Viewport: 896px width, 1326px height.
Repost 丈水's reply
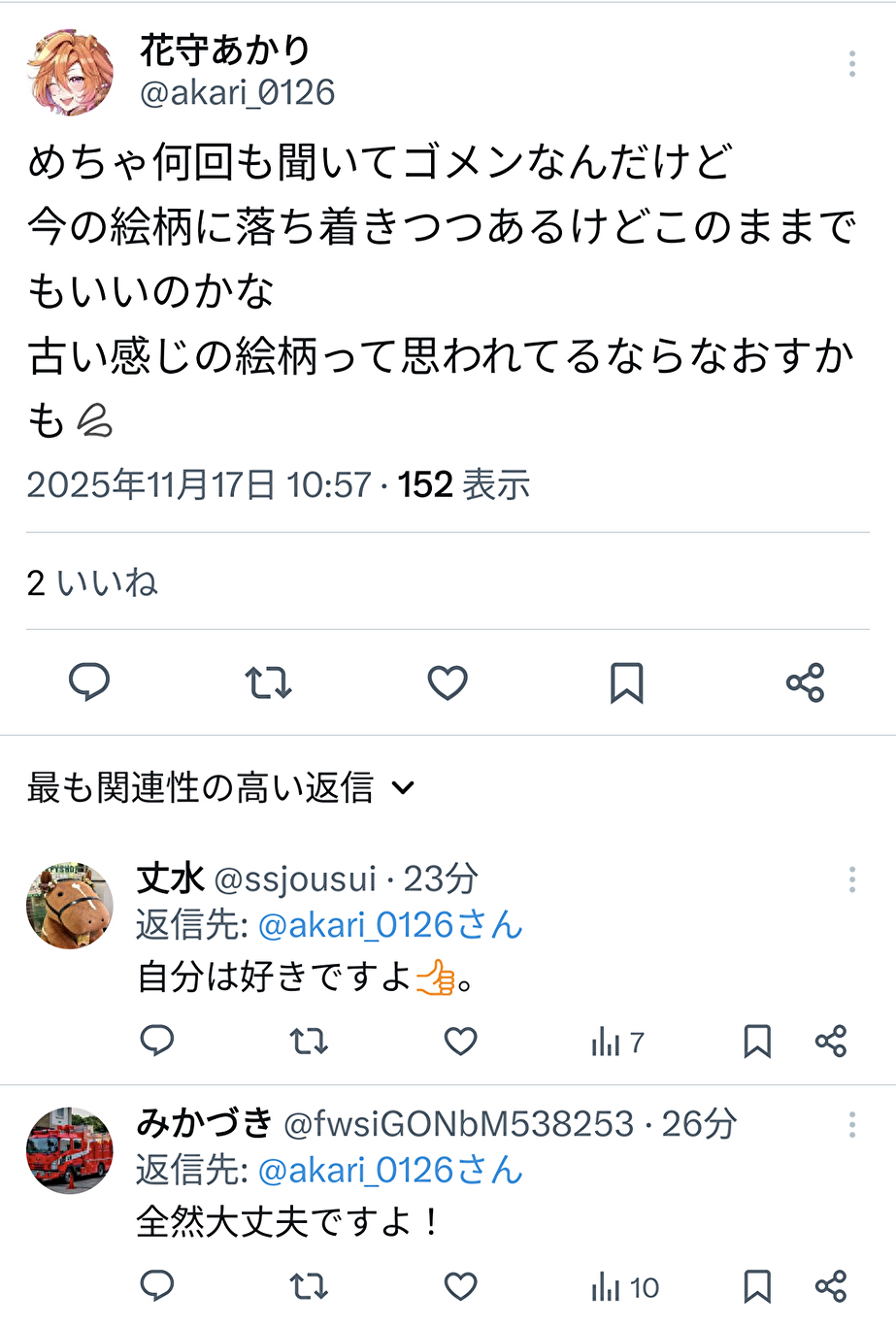click(x=309, y=1042)
